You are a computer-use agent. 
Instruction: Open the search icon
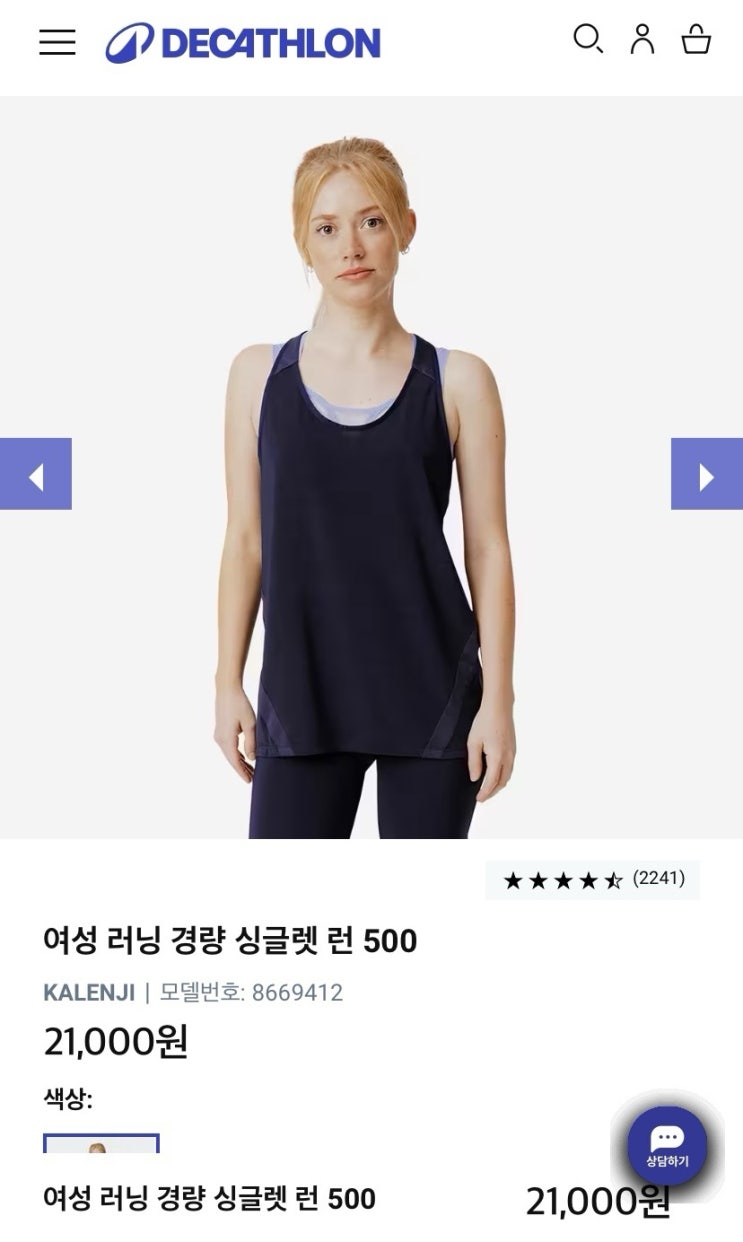(587, 39)
